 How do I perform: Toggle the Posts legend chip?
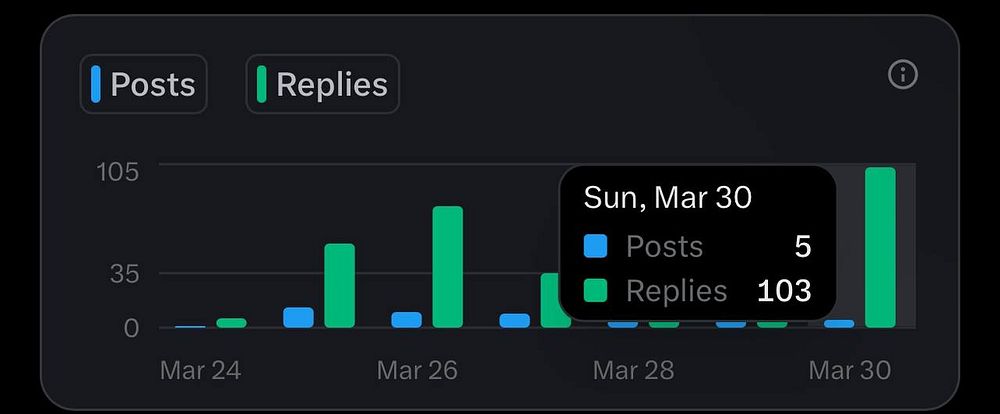click(x=144, y=84)
